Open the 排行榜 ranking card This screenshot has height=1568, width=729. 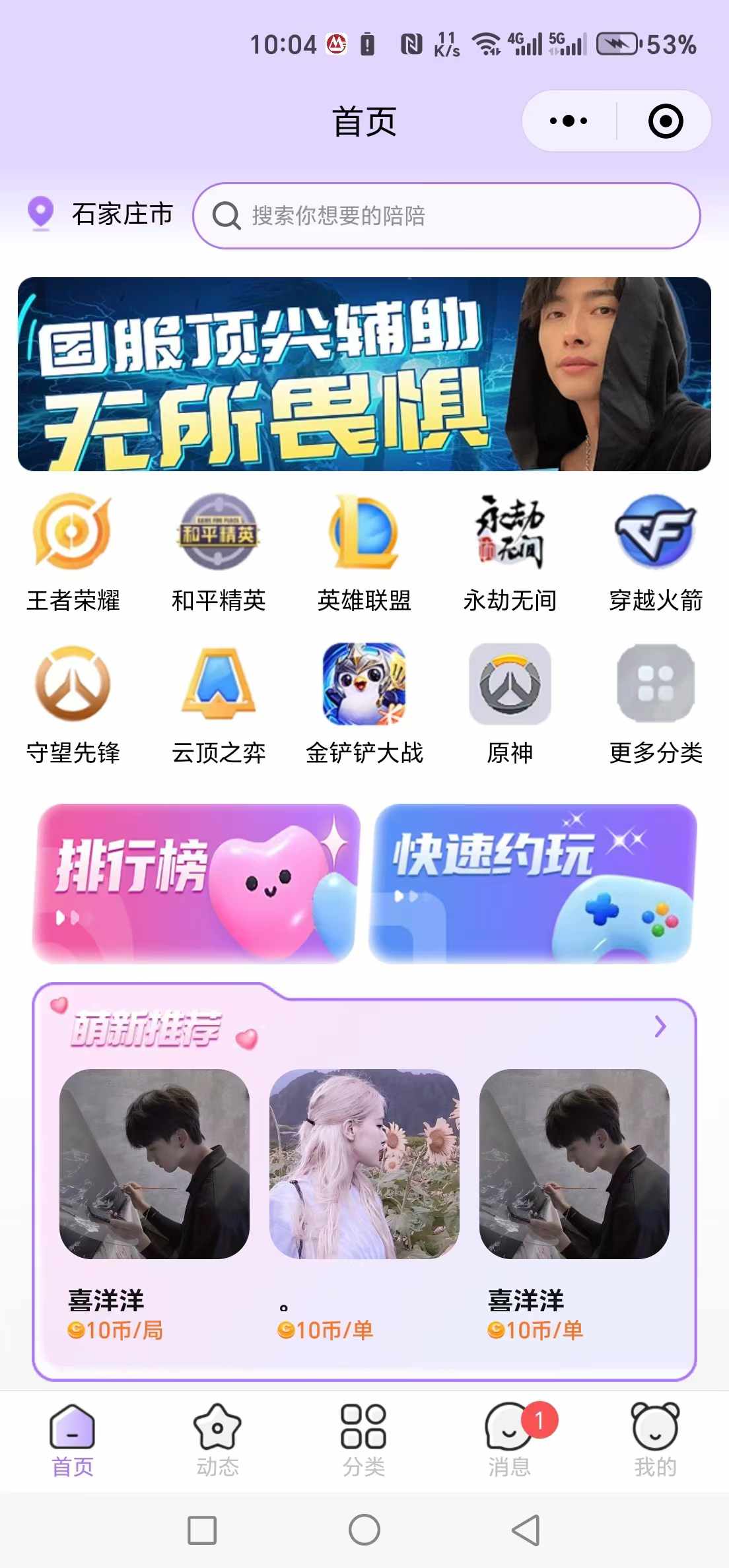(196, 883)
